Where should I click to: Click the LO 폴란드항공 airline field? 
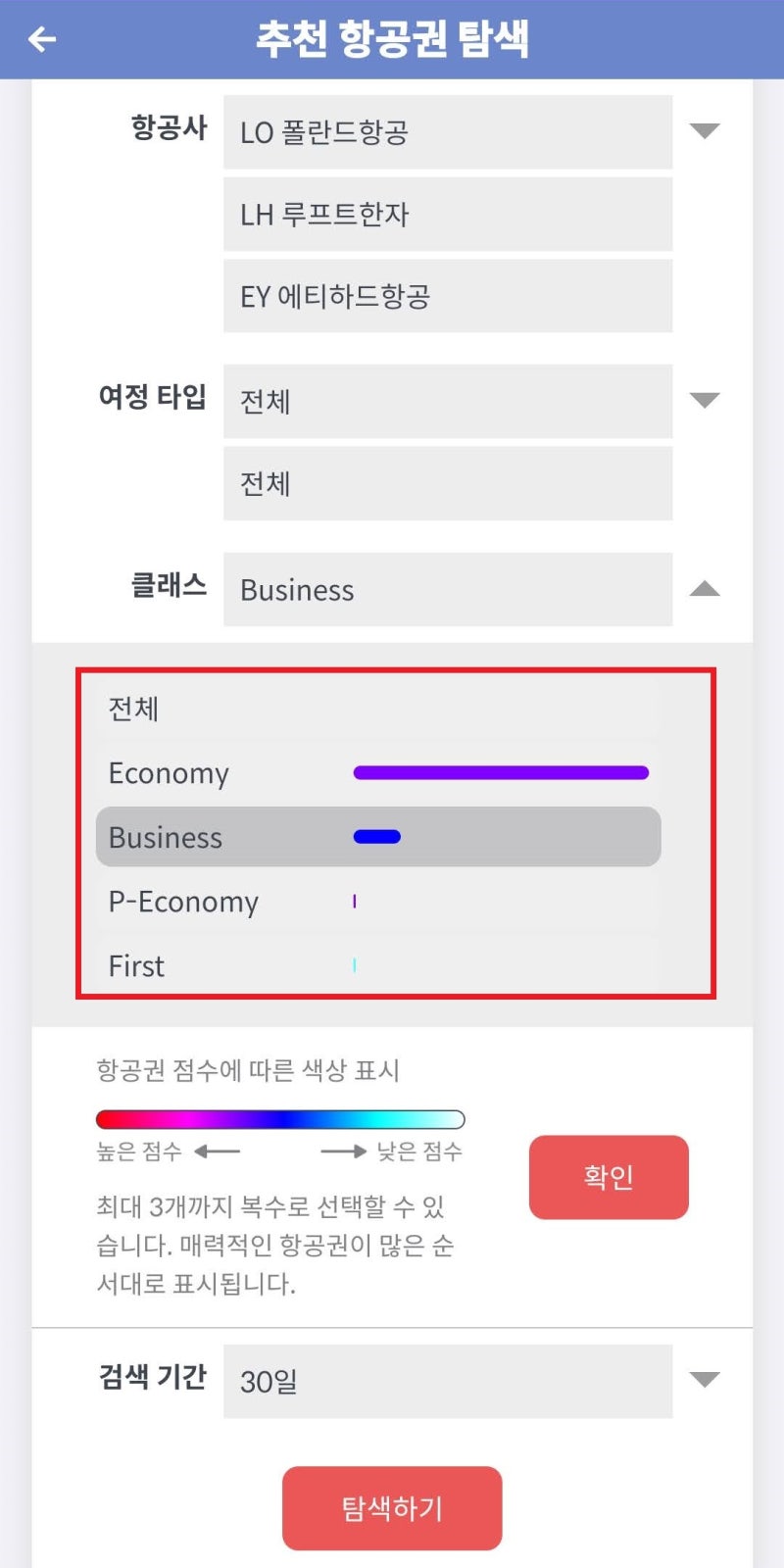447,132
